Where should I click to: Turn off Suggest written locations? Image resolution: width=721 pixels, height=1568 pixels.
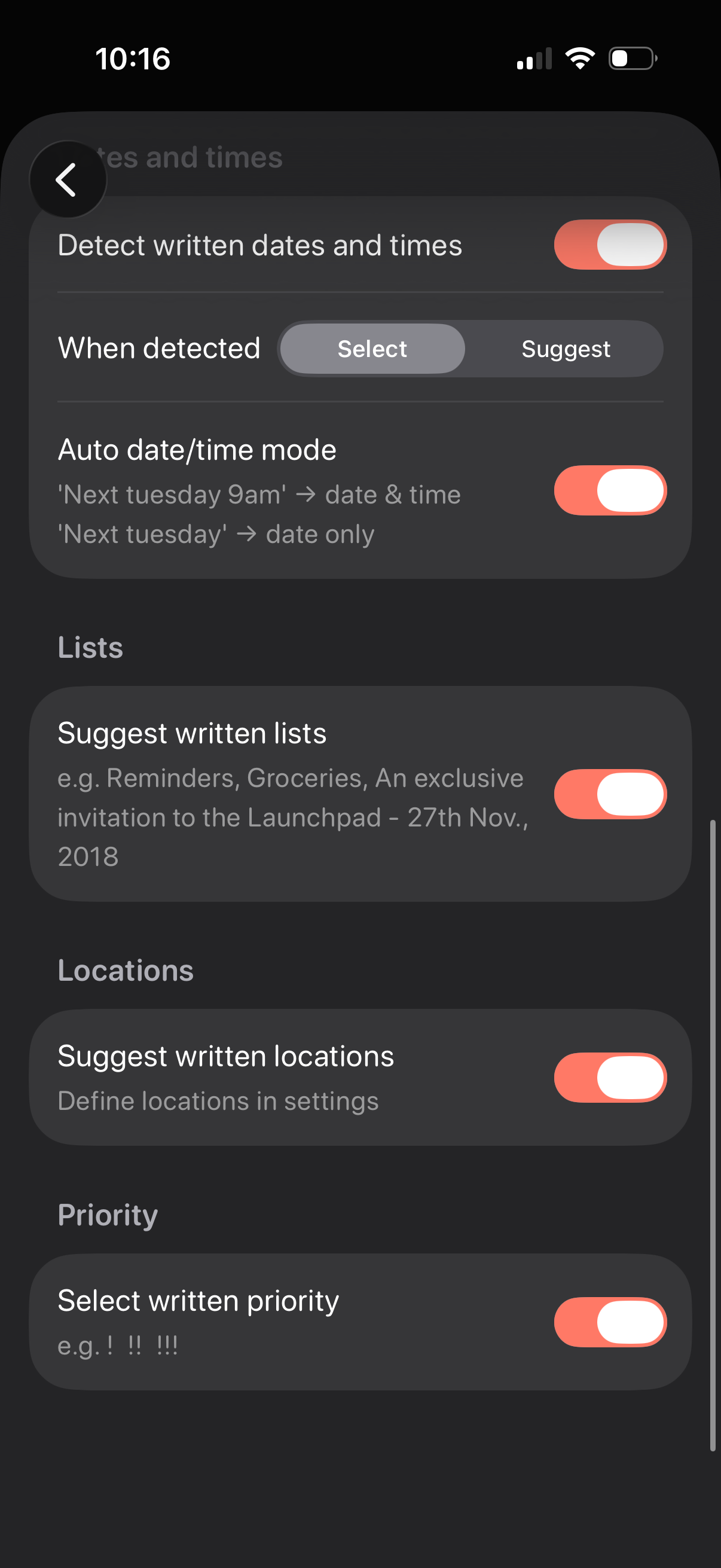point(610,1077)
